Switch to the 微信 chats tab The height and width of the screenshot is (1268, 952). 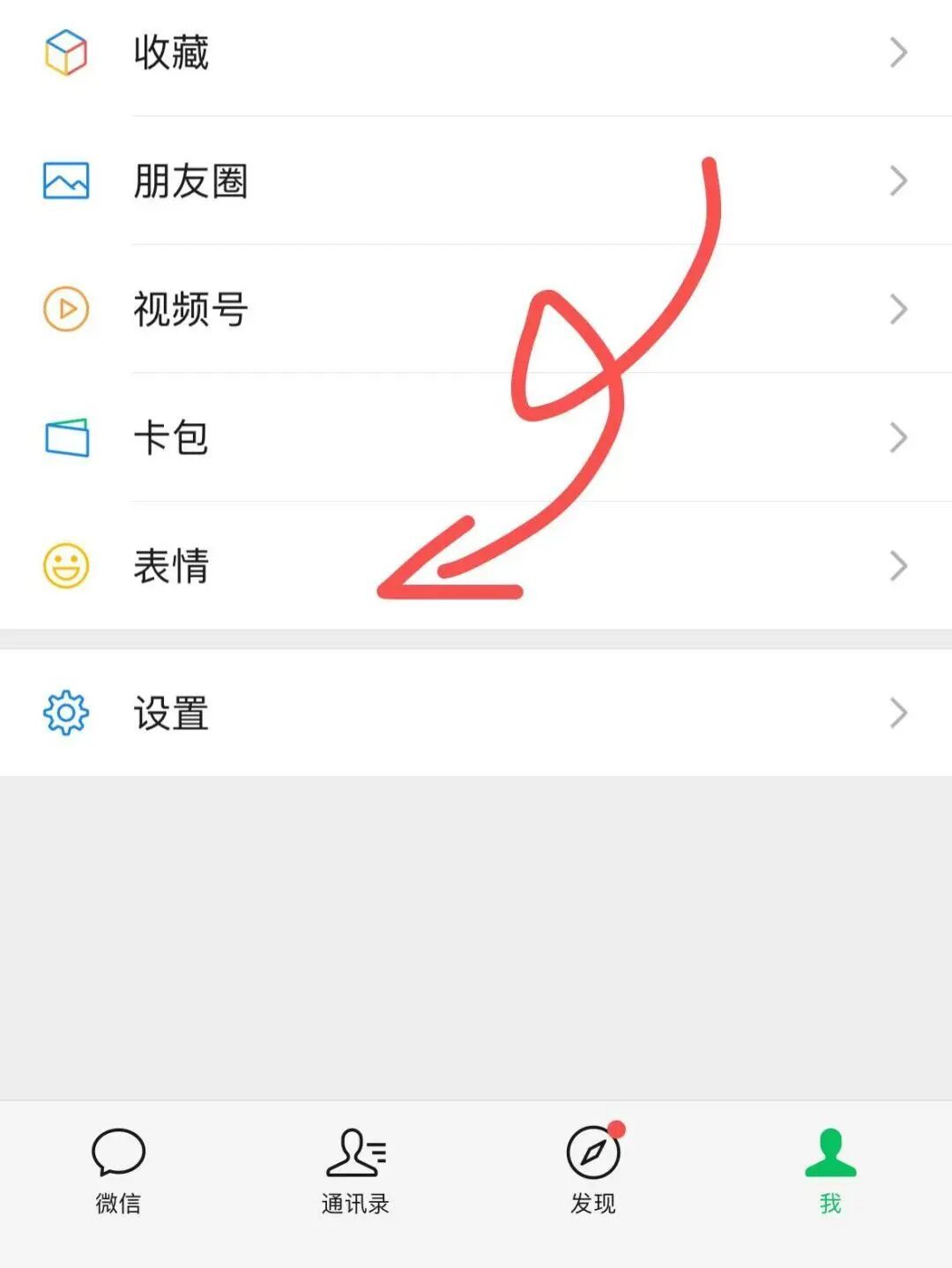[118, 1170]
